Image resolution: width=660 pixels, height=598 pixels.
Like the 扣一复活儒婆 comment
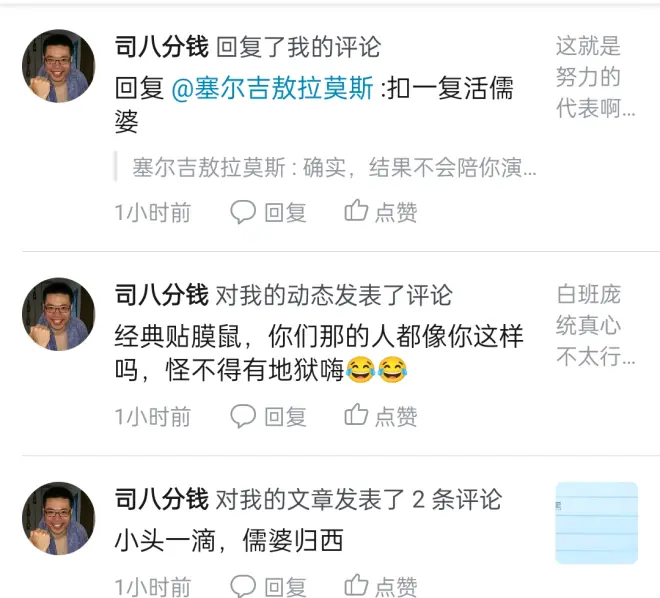380,212
